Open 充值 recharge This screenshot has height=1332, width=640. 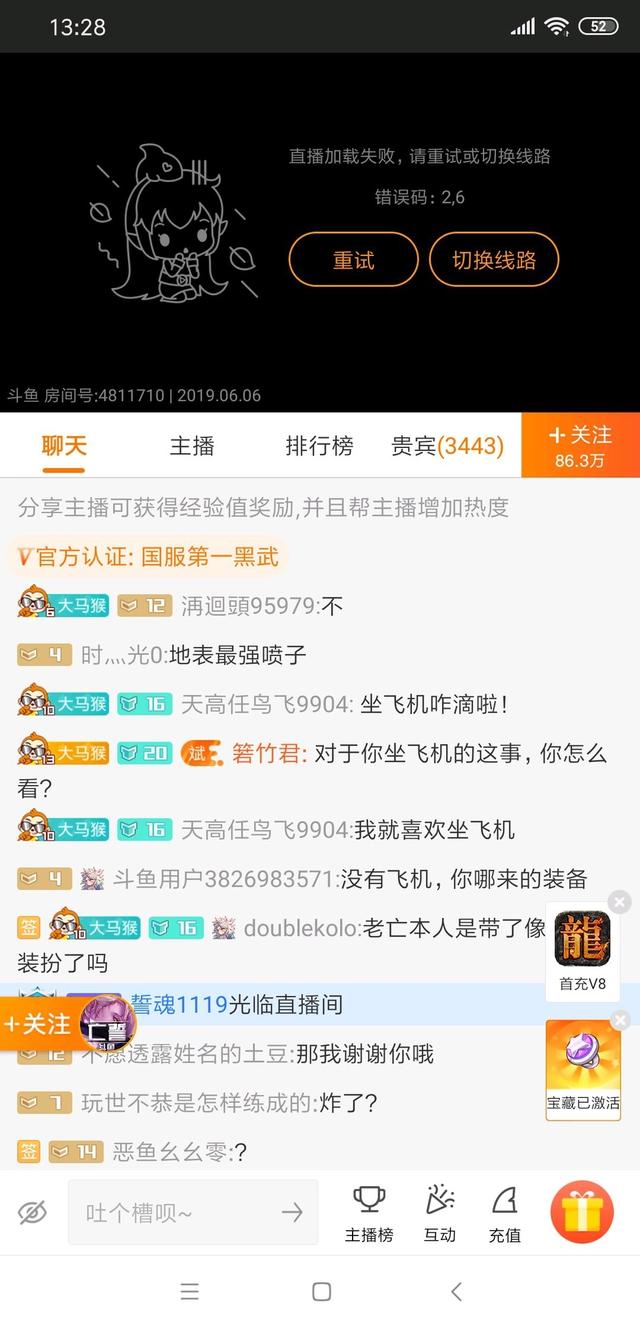click(x=505, y=1213)
